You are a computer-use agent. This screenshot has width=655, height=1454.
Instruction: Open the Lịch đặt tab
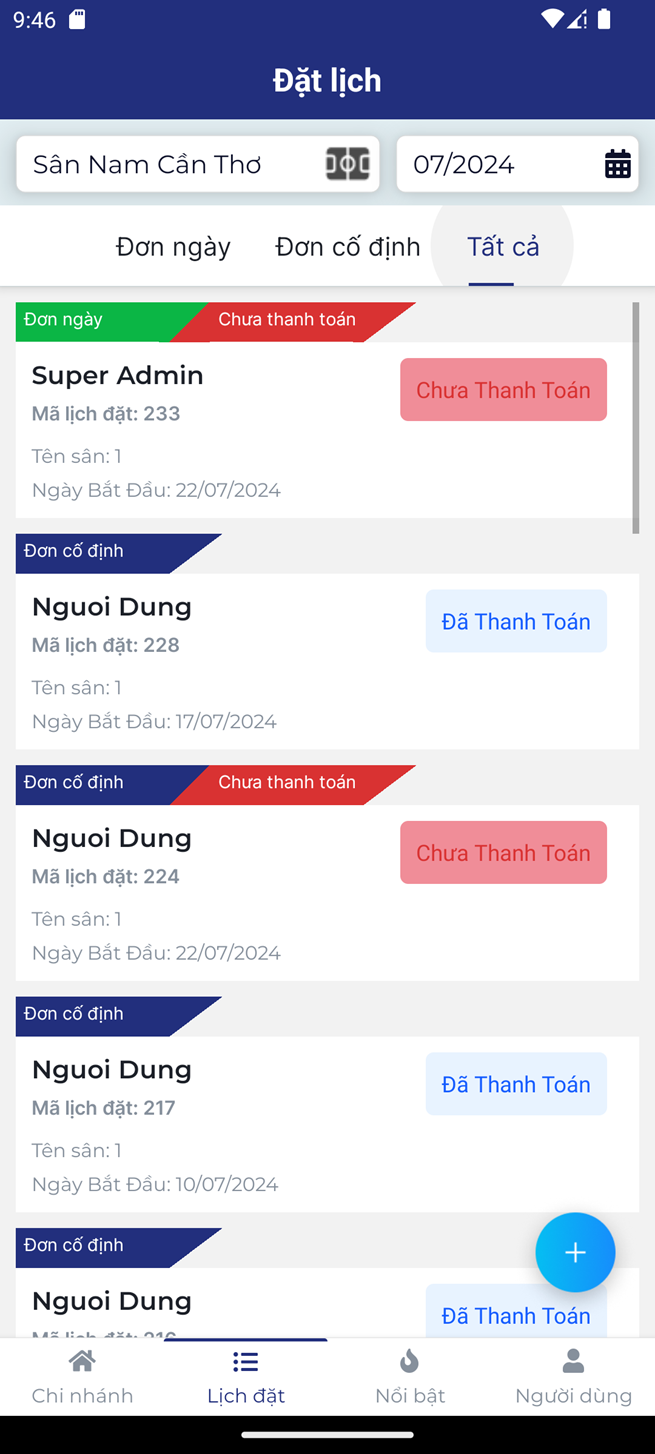coord(246,1377)
